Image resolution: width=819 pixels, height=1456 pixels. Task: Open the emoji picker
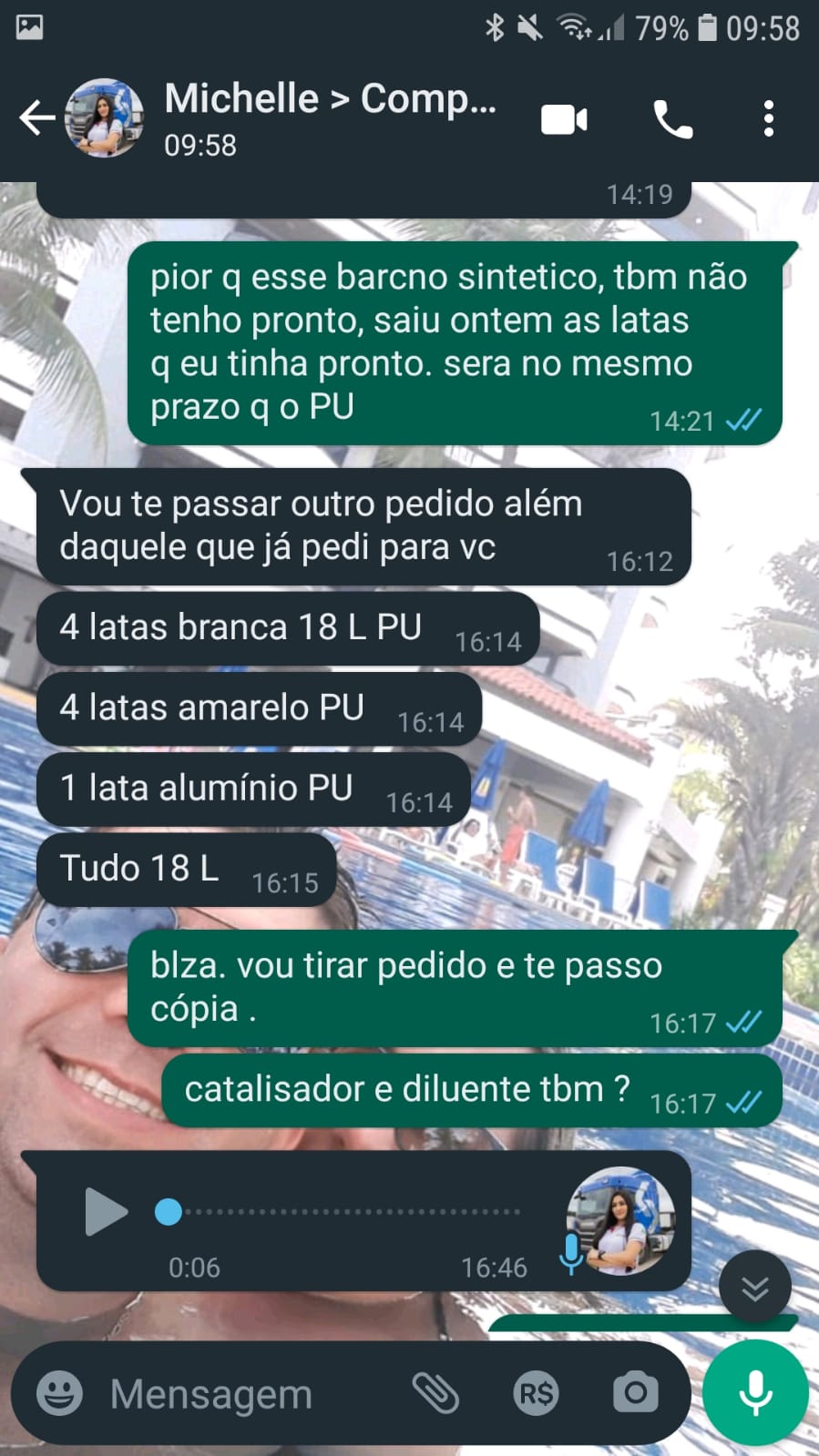[60, 1393]
